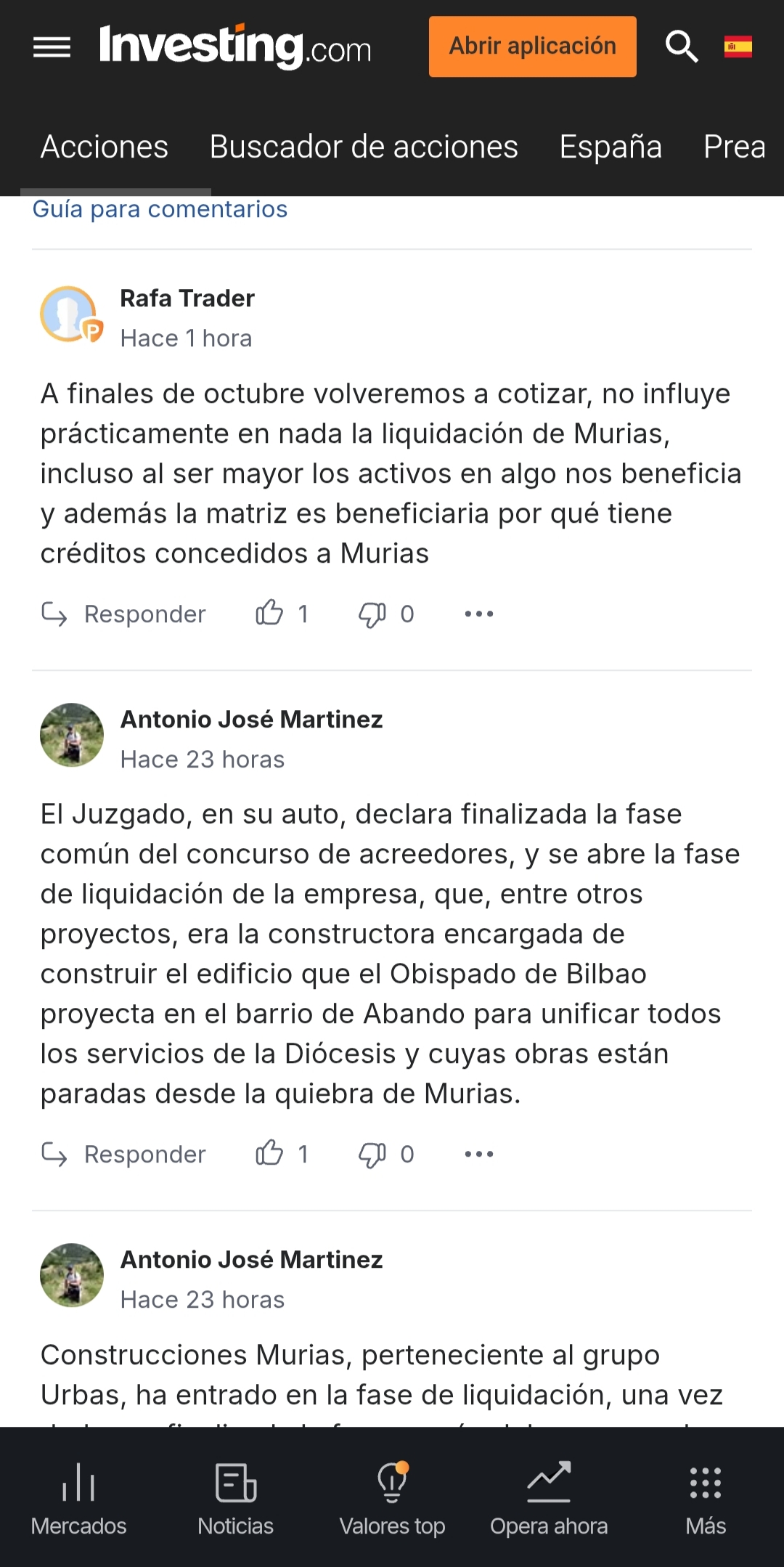Switch to the España tab
The width and height of the screenshot is (784, 1567).
pos(611,147)
